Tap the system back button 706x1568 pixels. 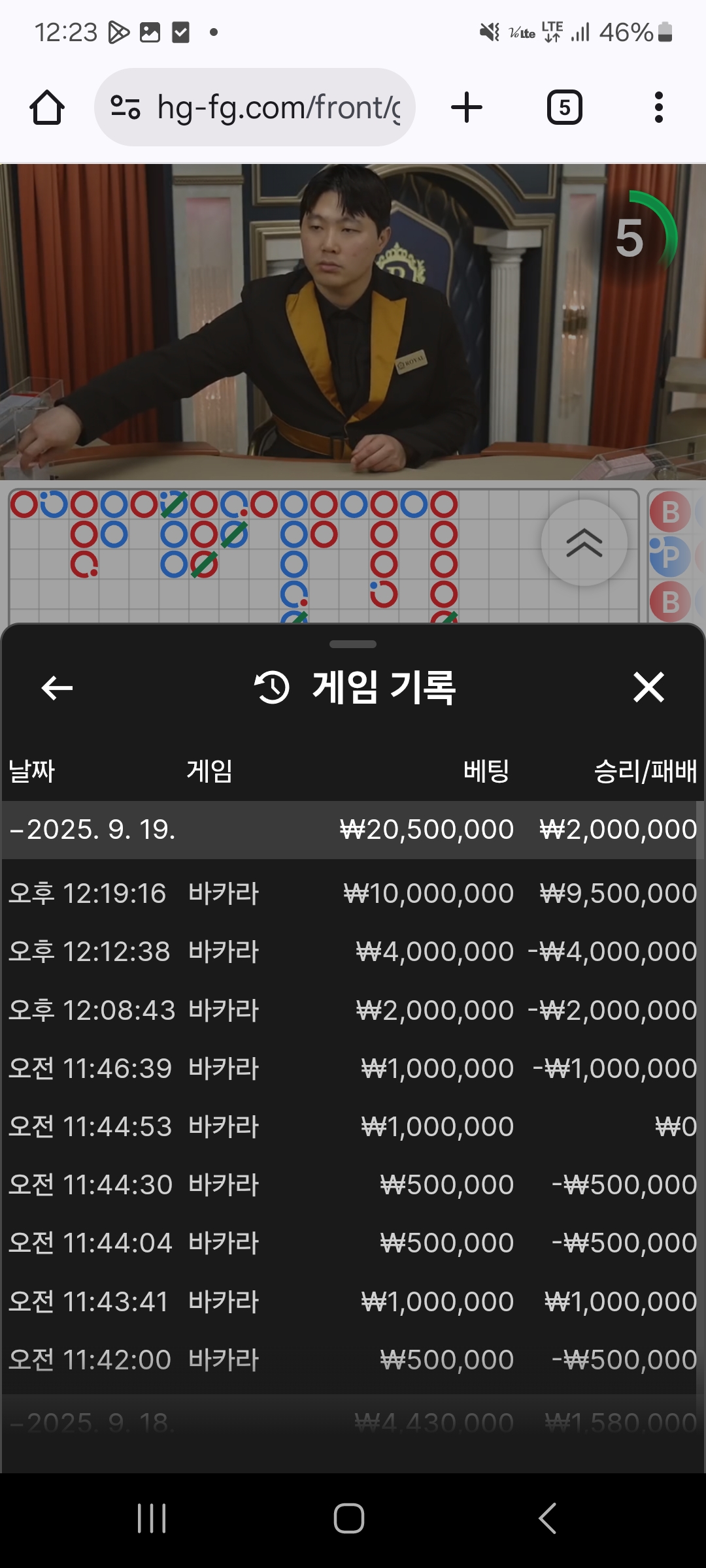(x=548, y=1518)
